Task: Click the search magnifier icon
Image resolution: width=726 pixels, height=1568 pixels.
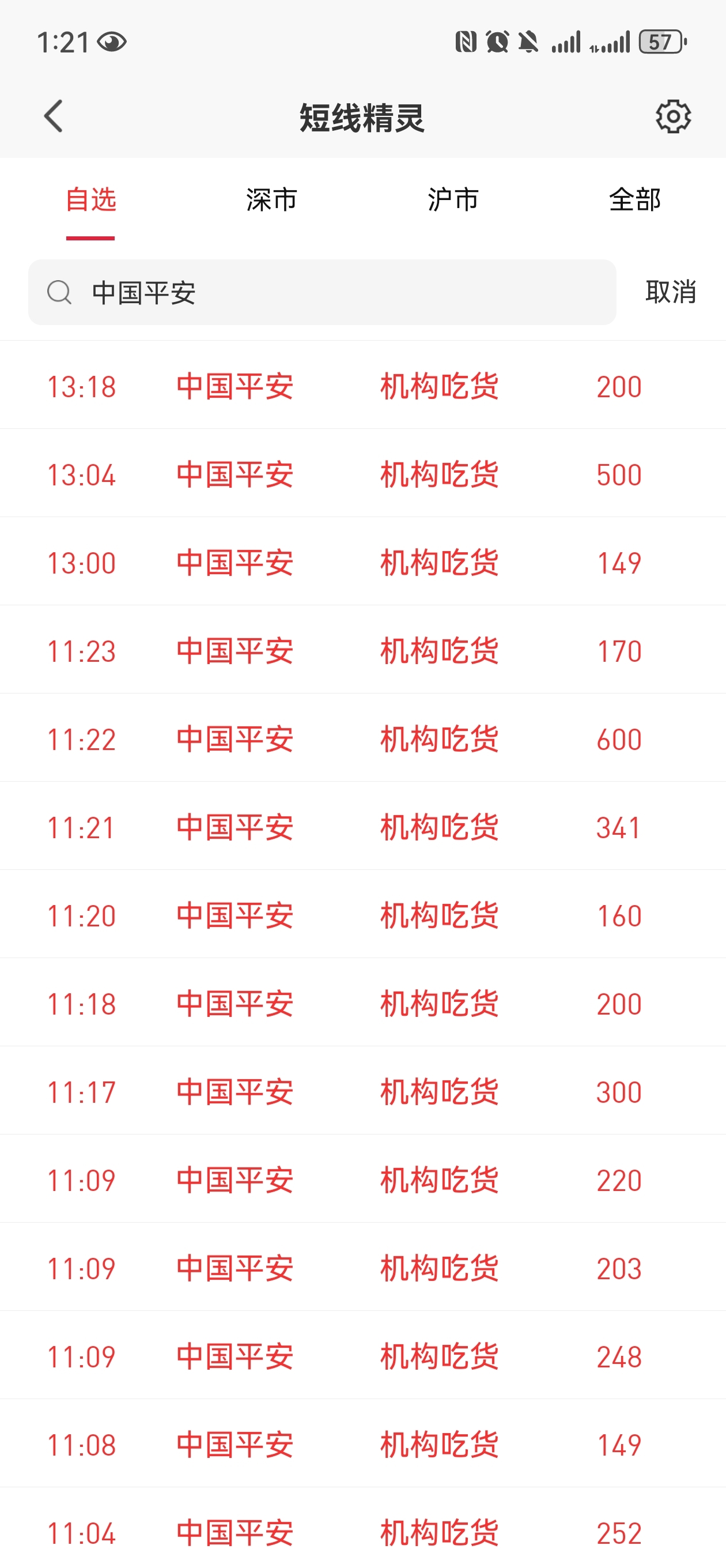Action: click(x=59, y=293)
